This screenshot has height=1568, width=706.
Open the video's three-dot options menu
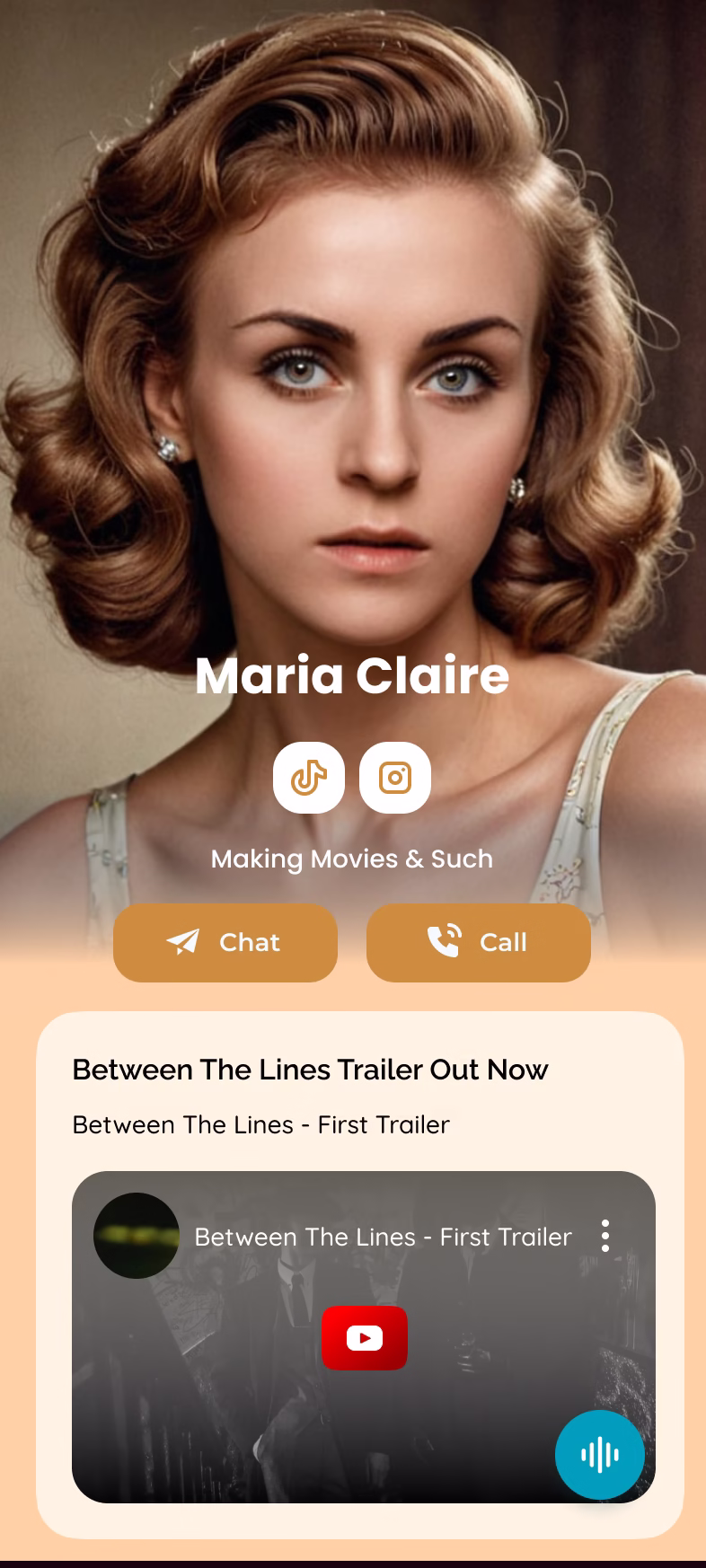point(605,1236)
